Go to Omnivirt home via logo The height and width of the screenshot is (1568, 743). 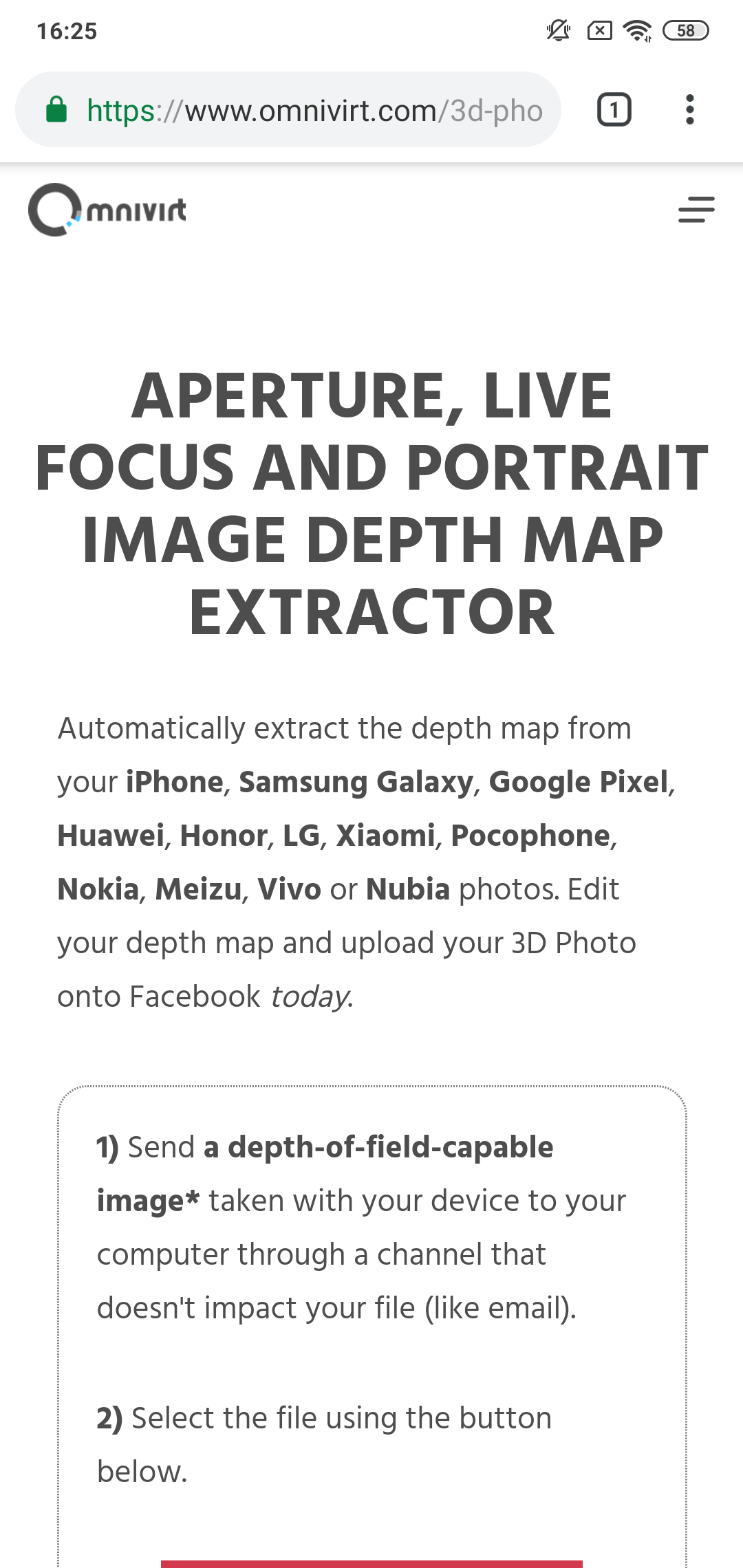pyautogui.click(x=107, y=210)
